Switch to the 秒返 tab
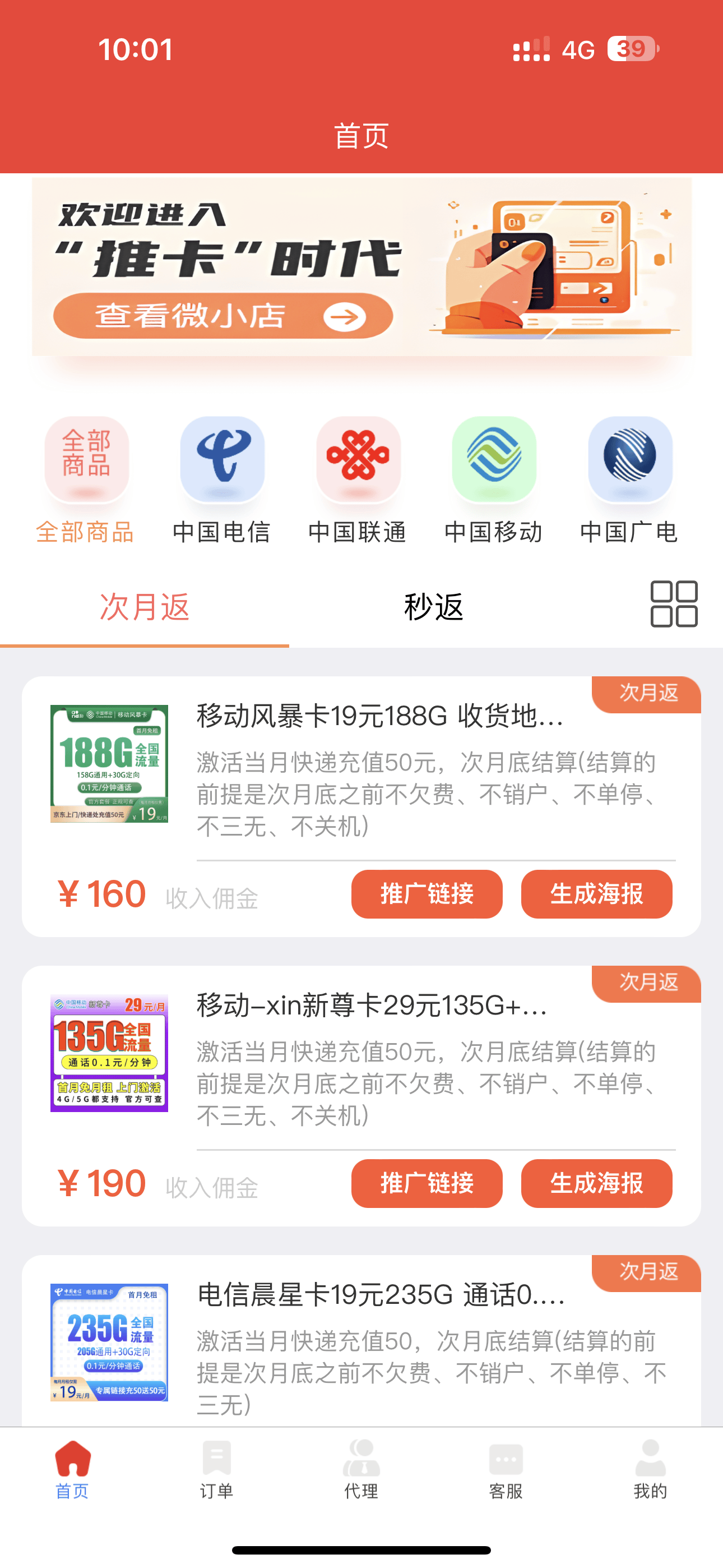Viewport: 723px width, 1568px height. pyautogui.click(x=433, y=607)
